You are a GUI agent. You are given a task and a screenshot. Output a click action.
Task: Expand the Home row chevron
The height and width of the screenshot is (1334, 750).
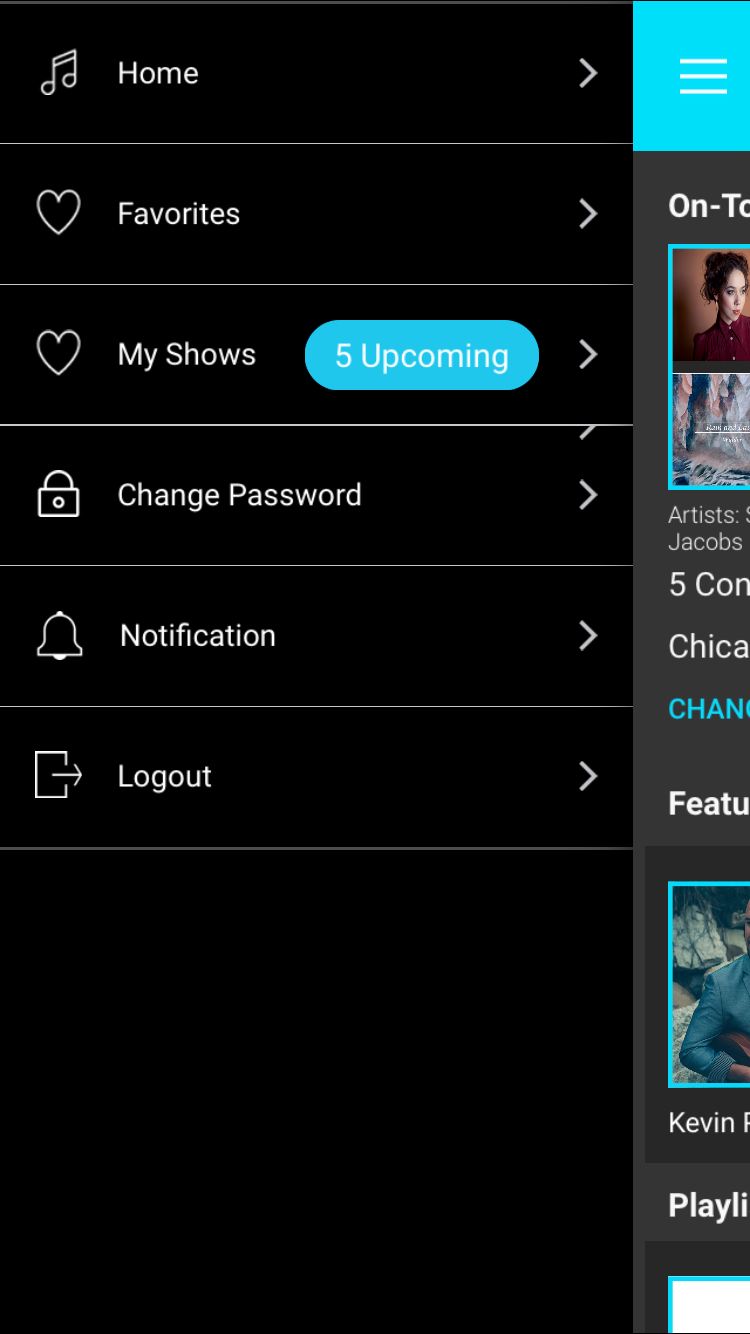pos(588,72)
